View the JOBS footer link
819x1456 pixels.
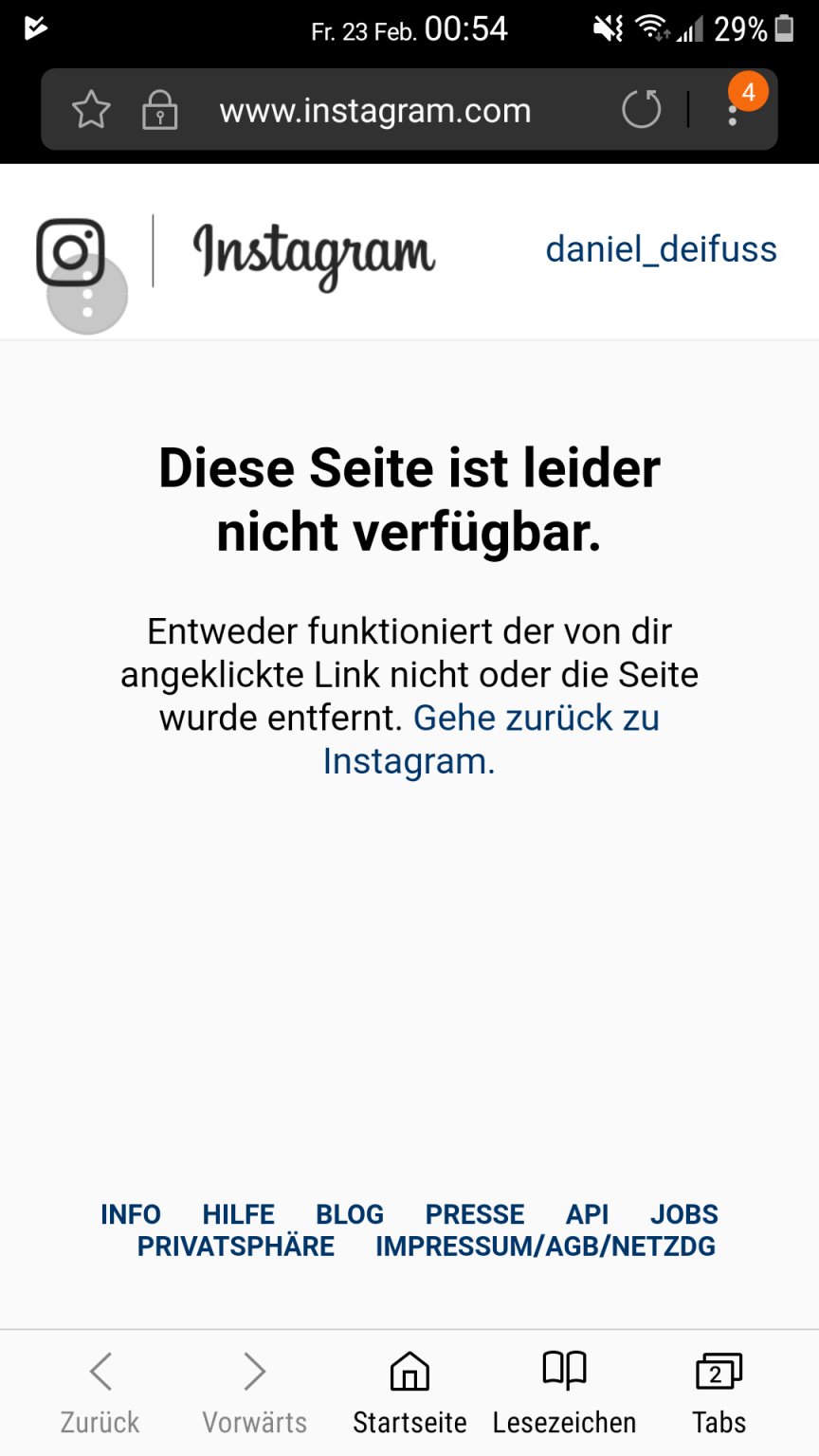coord(683,1214)
